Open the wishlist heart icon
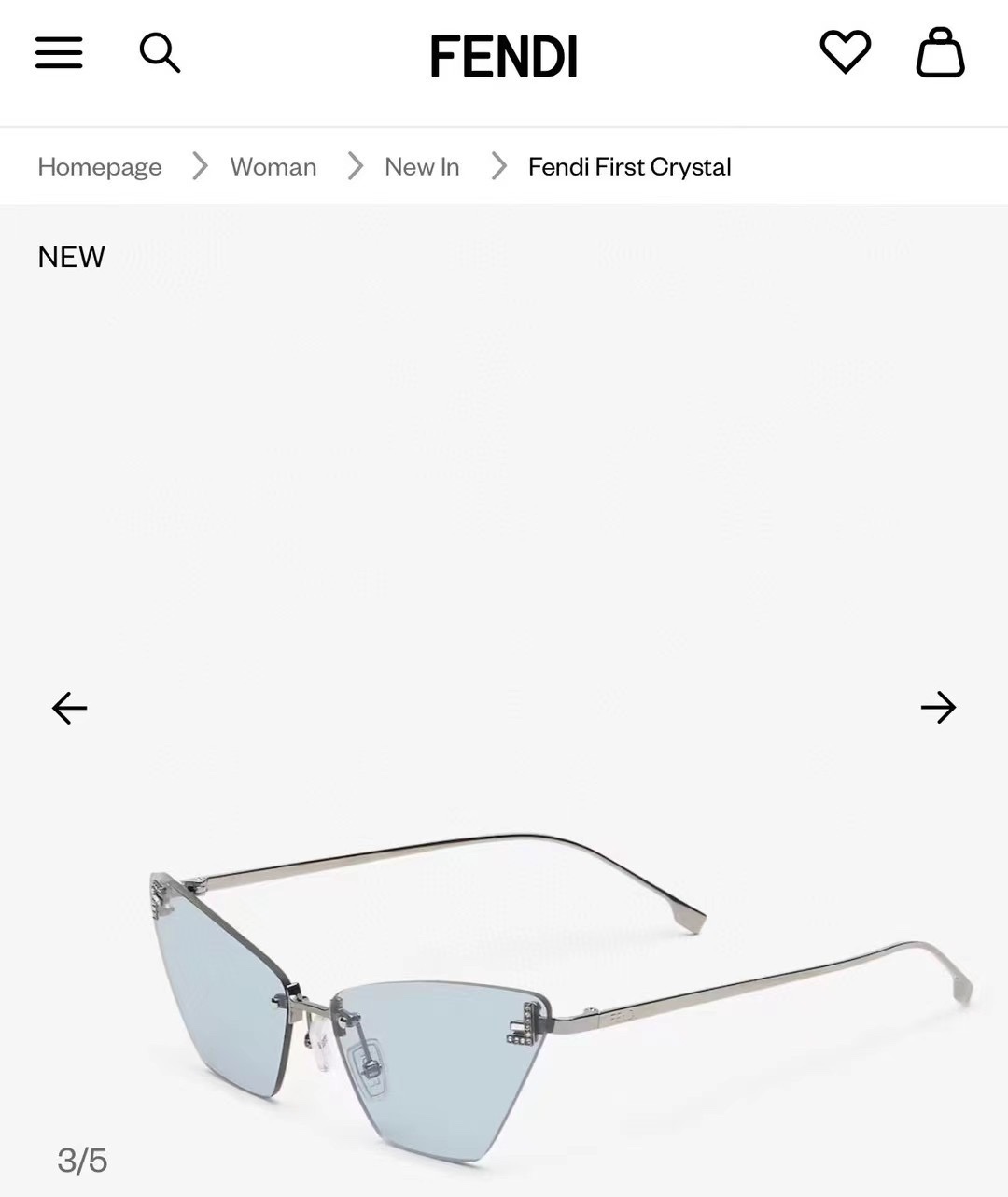The height and width of the screenshot is (1197, 1008). [845, 51]
